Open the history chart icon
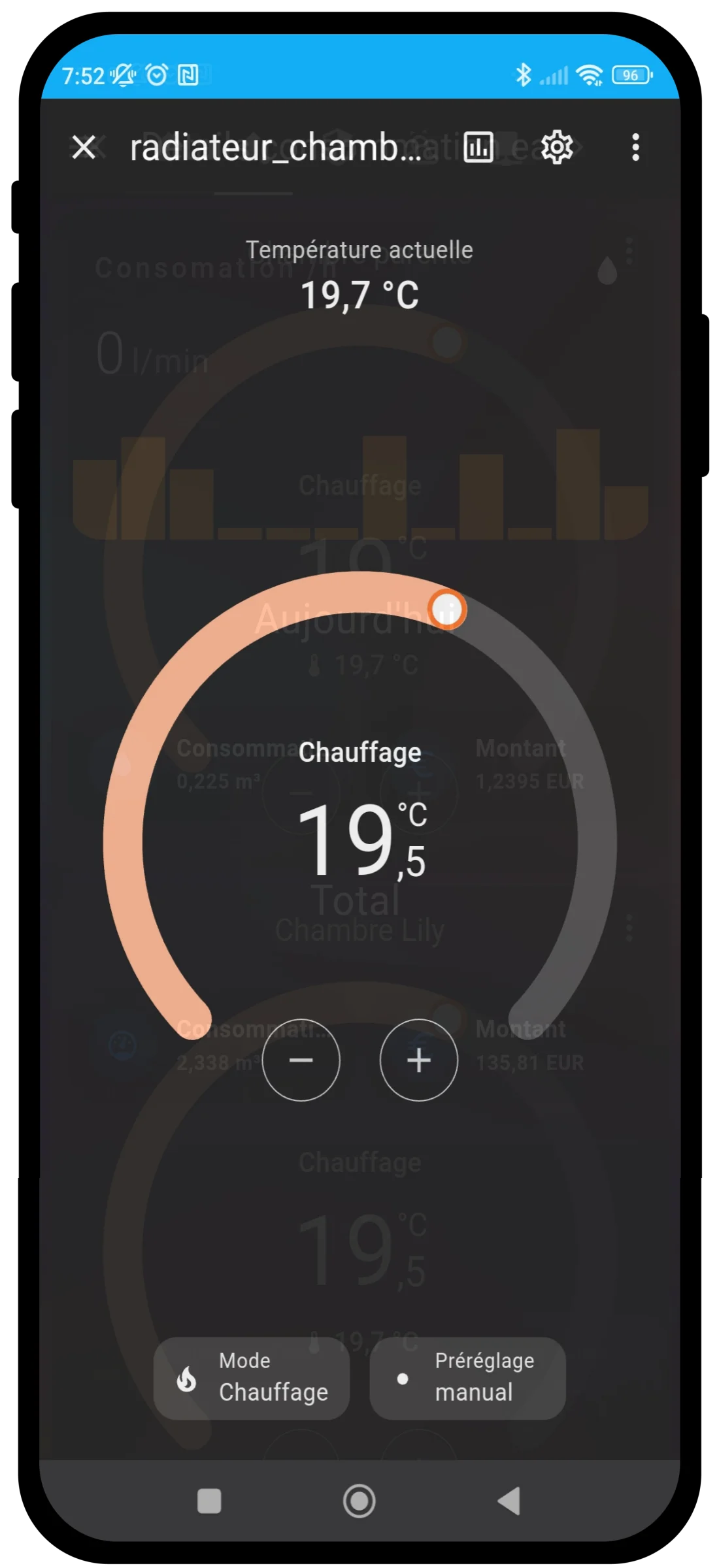 pyautogui.click(x=478, y=147)
